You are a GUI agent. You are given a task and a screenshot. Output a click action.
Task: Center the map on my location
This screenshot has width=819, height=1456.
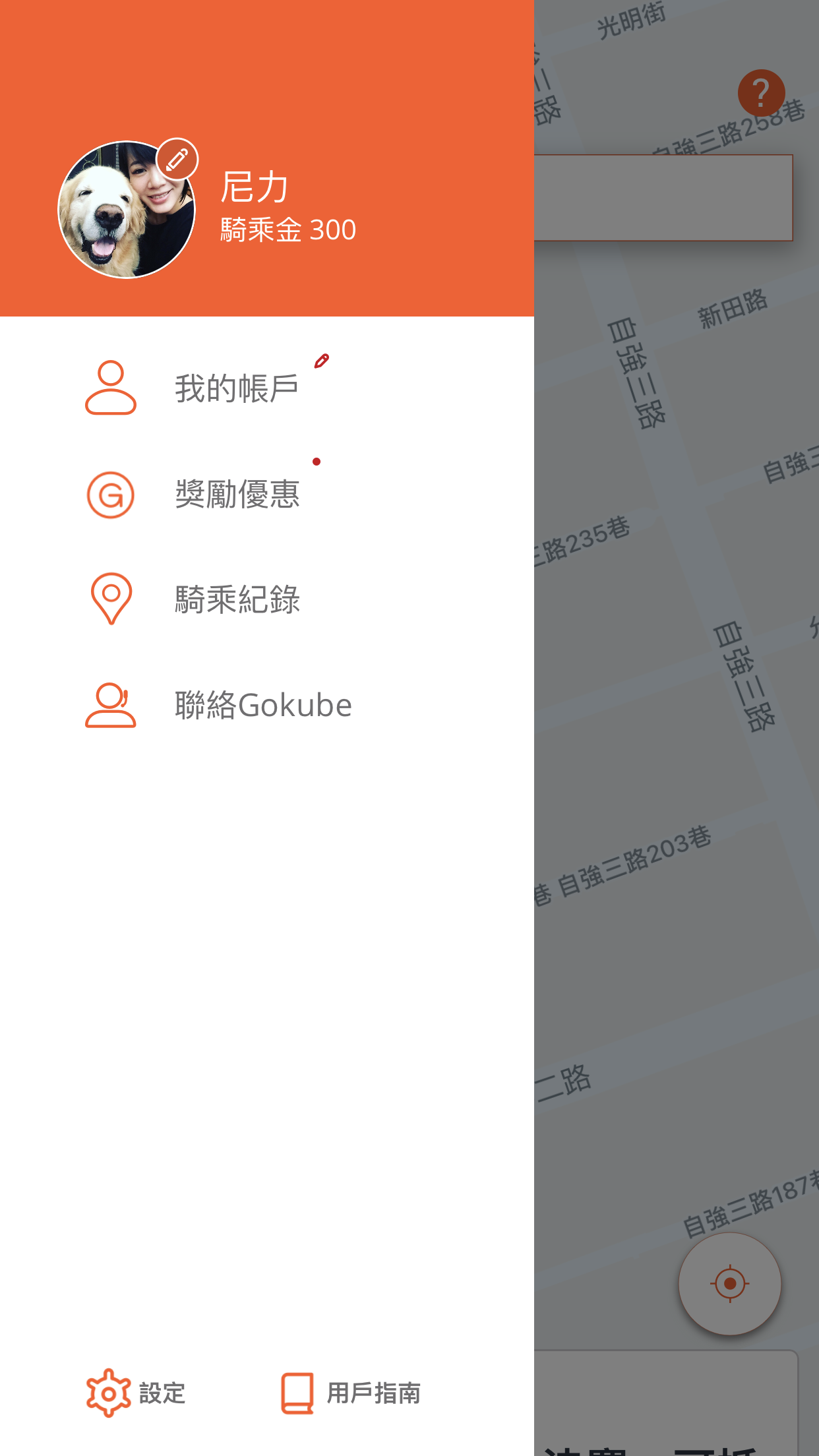click(x=730, y=1283)
